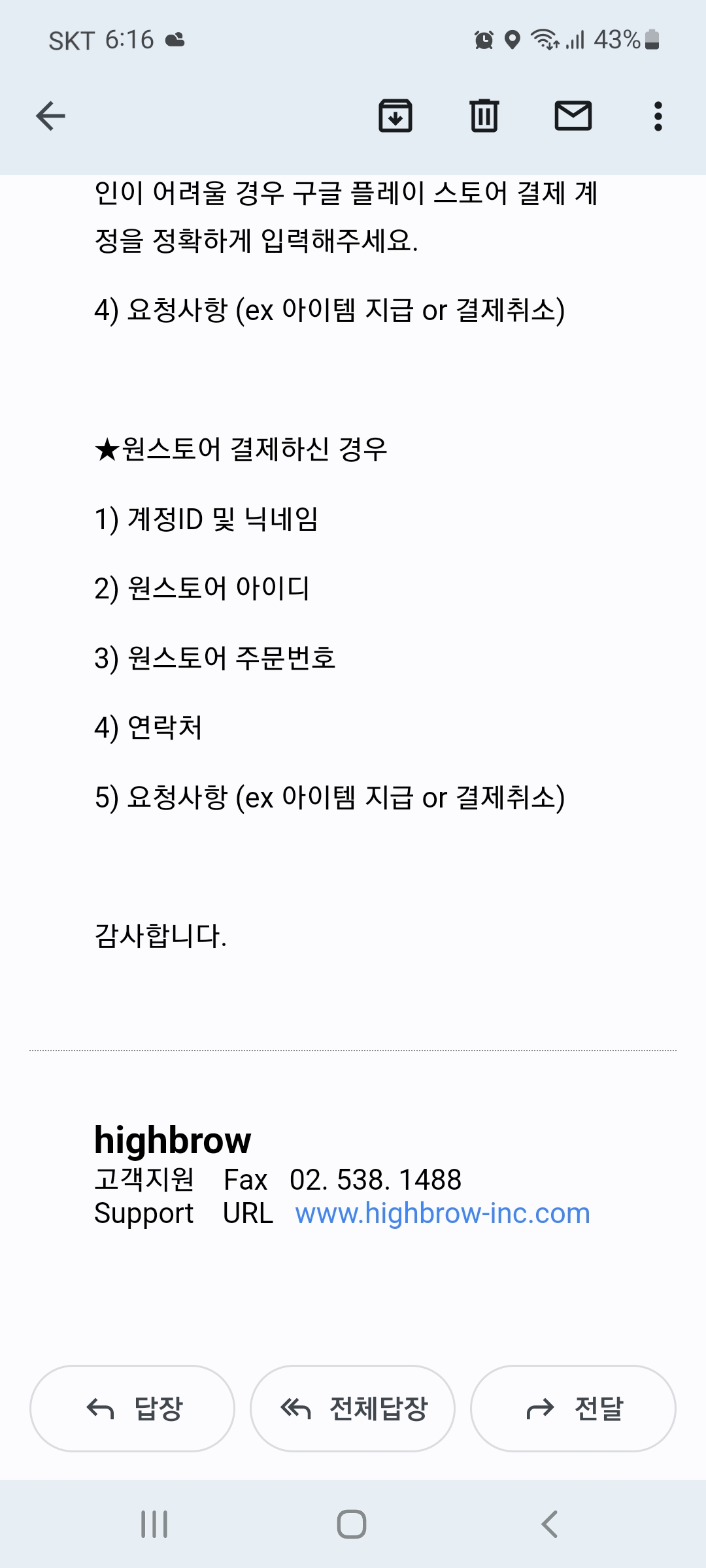The height and width of the screenshot is (1568, 706).
Task: Mark the email as unread
Action: [573, 116]
